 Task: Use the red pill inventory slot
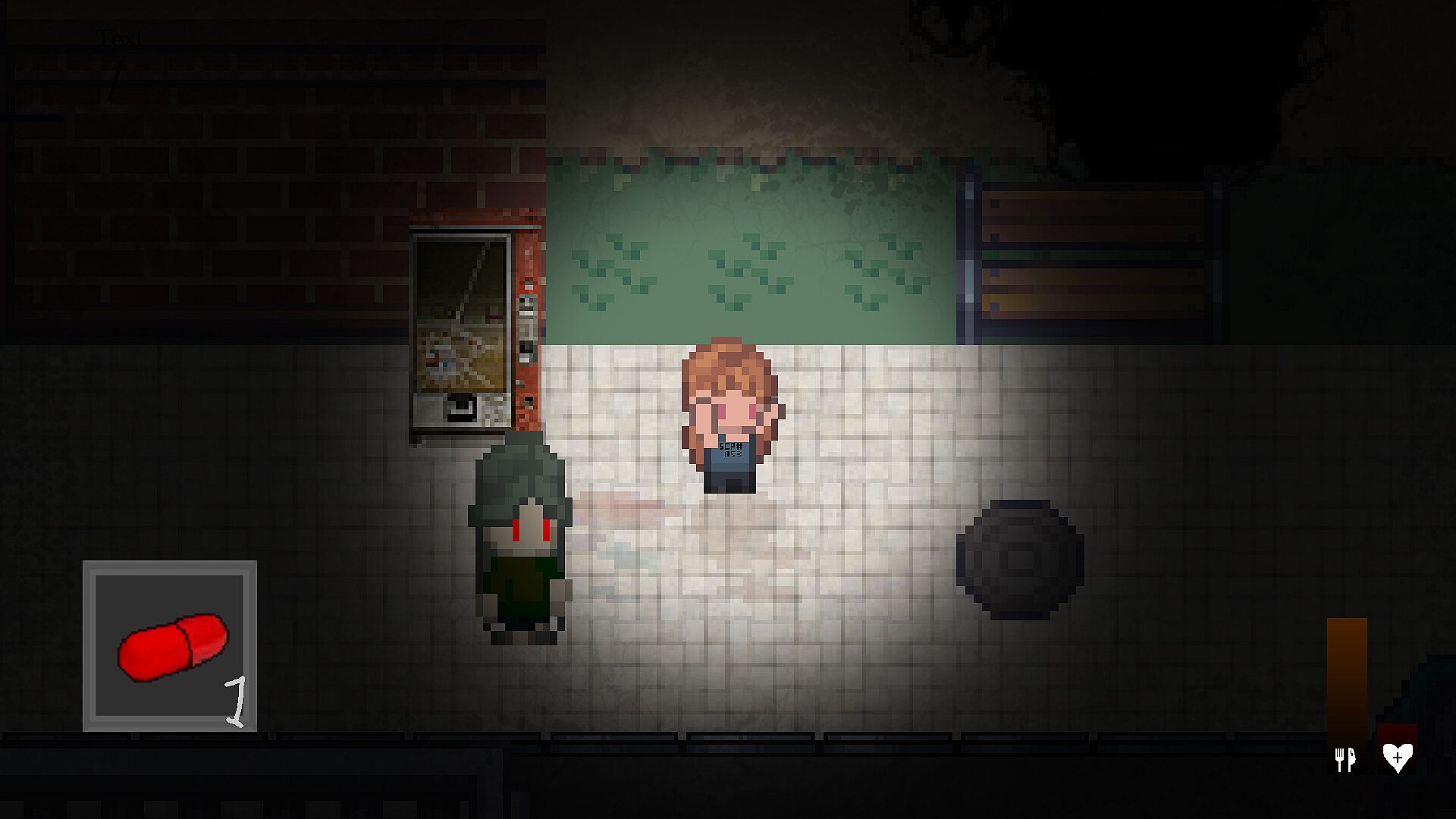tap(170, 646)
